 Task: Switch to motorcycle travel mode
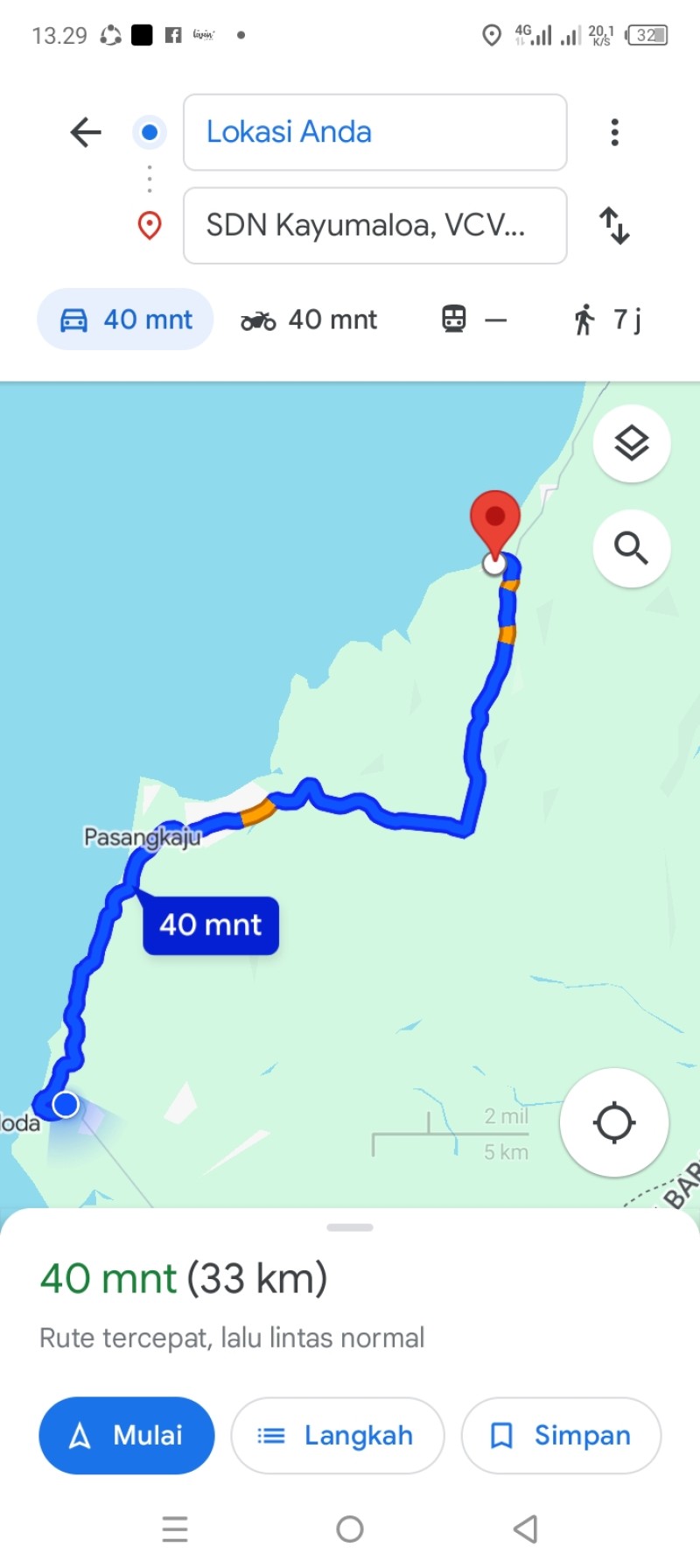309,320
